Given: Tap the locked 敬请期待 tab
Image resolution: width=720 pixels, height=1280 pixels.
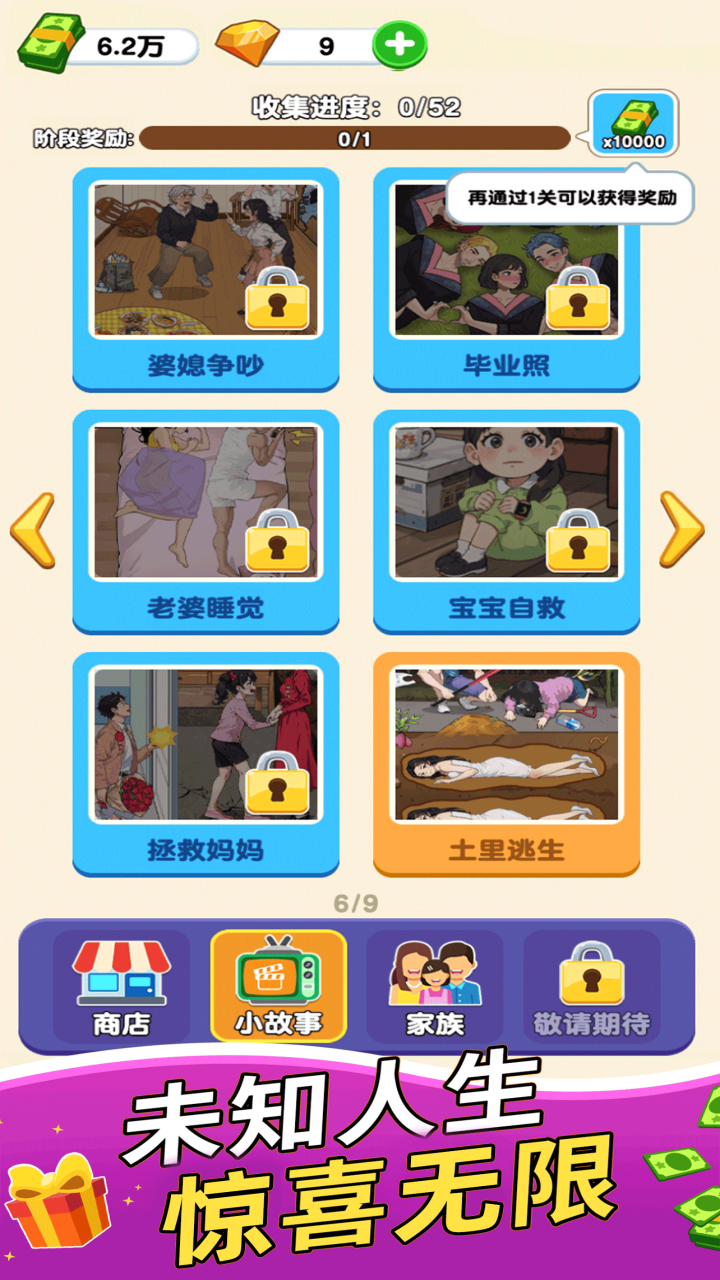Looking at the screenshot, I should (592, 986).
